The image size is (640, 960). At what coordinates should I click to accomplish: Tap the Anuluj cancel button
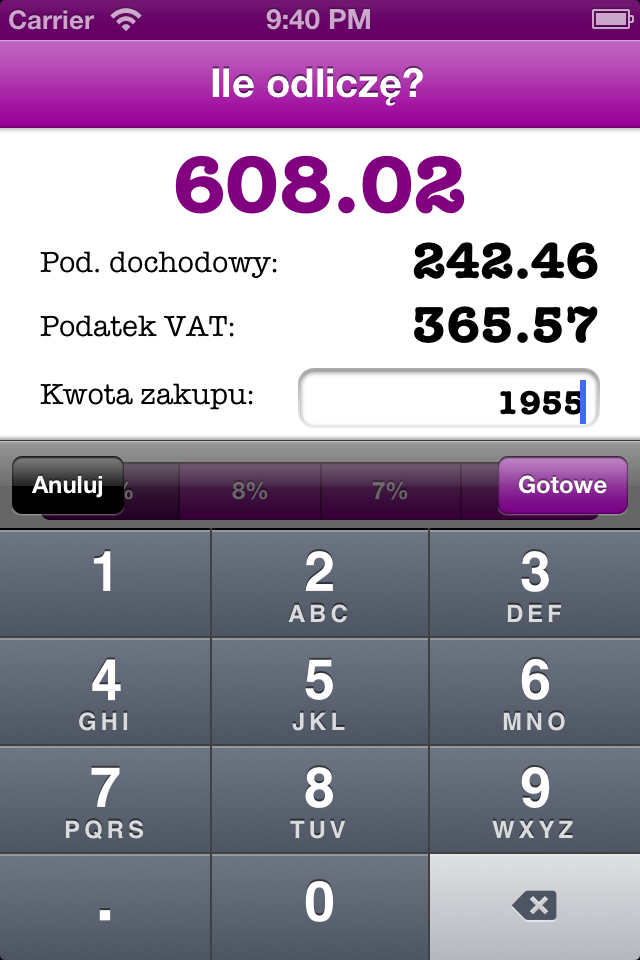click(68, 485)
